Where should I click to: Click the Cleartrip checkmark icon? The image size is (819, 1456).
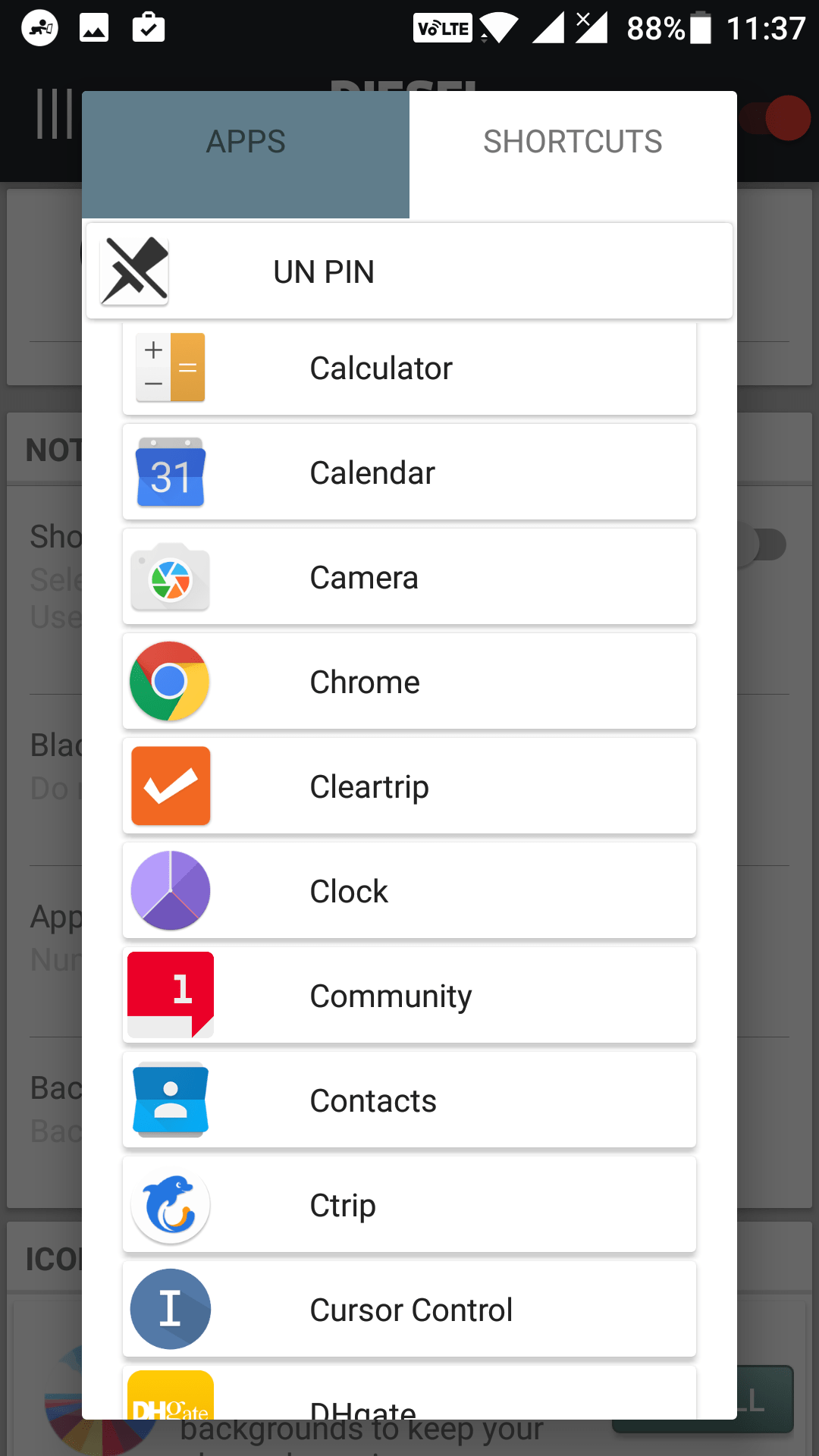(x=170, y=786)
